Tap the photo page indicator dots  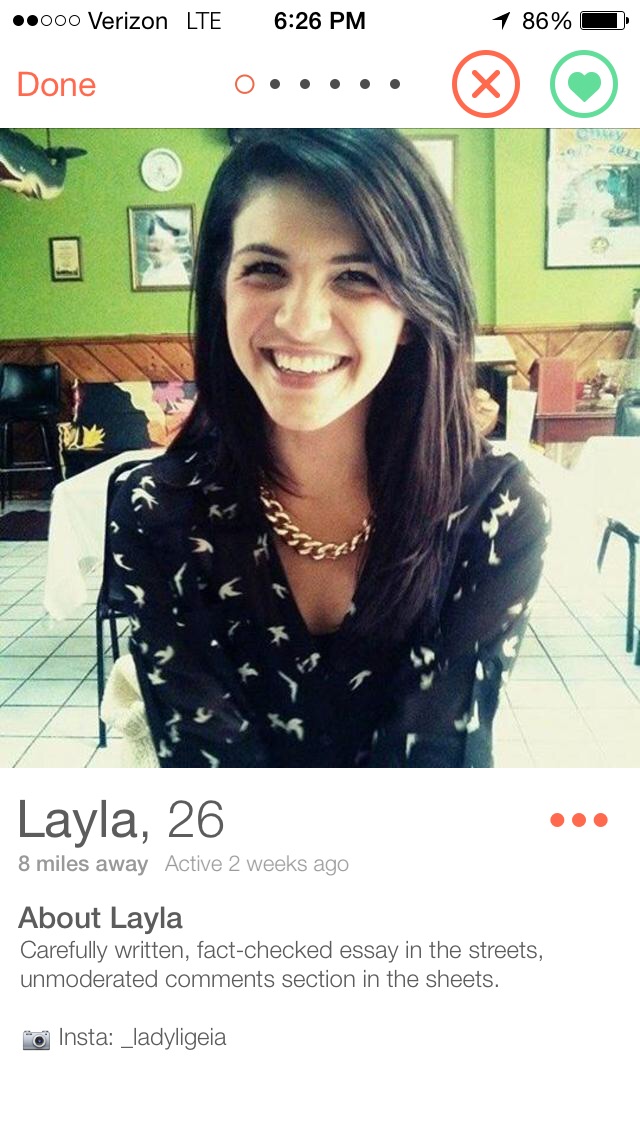tap(318, 84)
